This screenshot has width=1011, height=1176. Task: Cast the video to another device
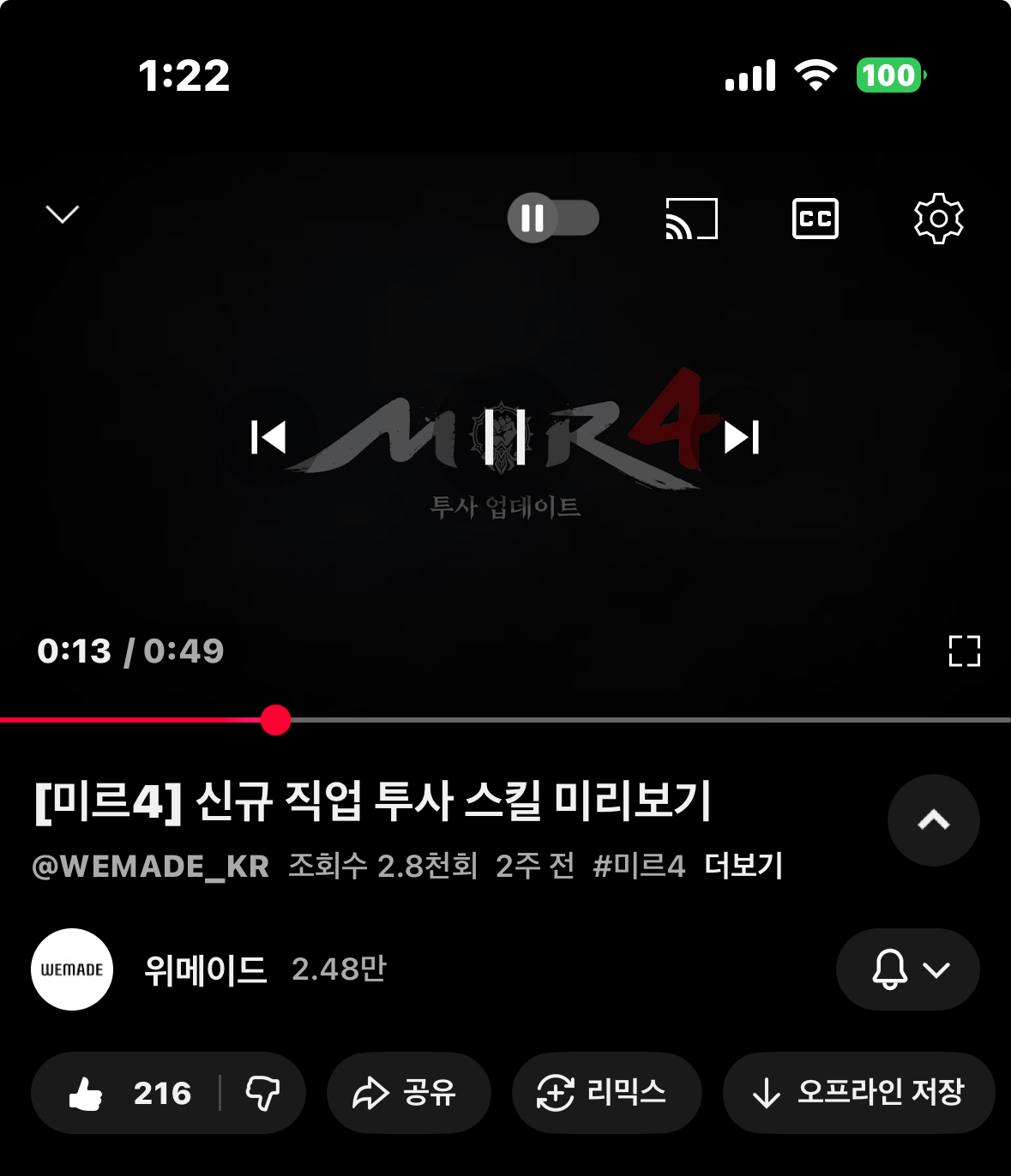coord(691,219)
